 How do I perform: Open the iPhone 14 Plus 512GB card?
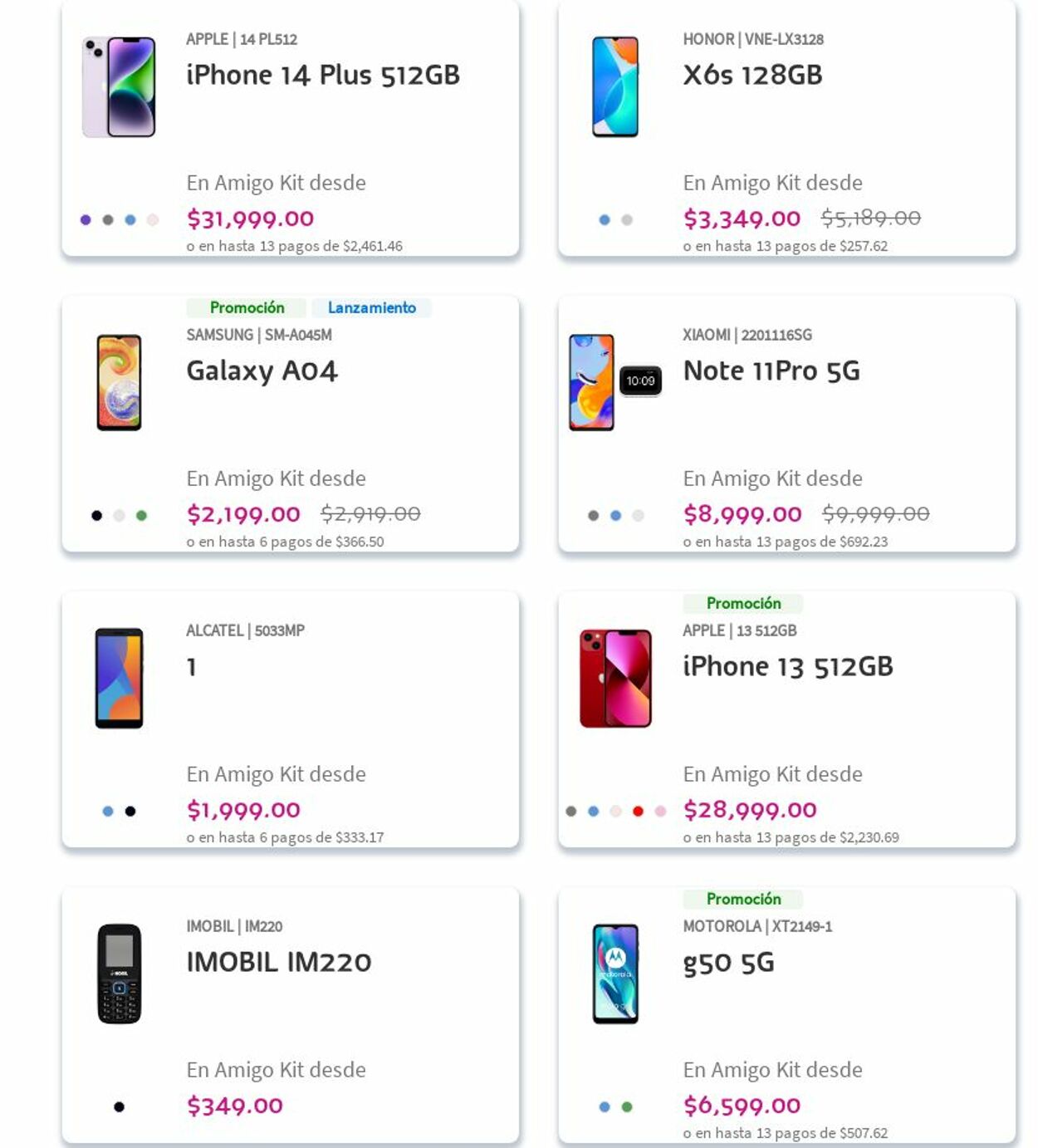(322, 75)
